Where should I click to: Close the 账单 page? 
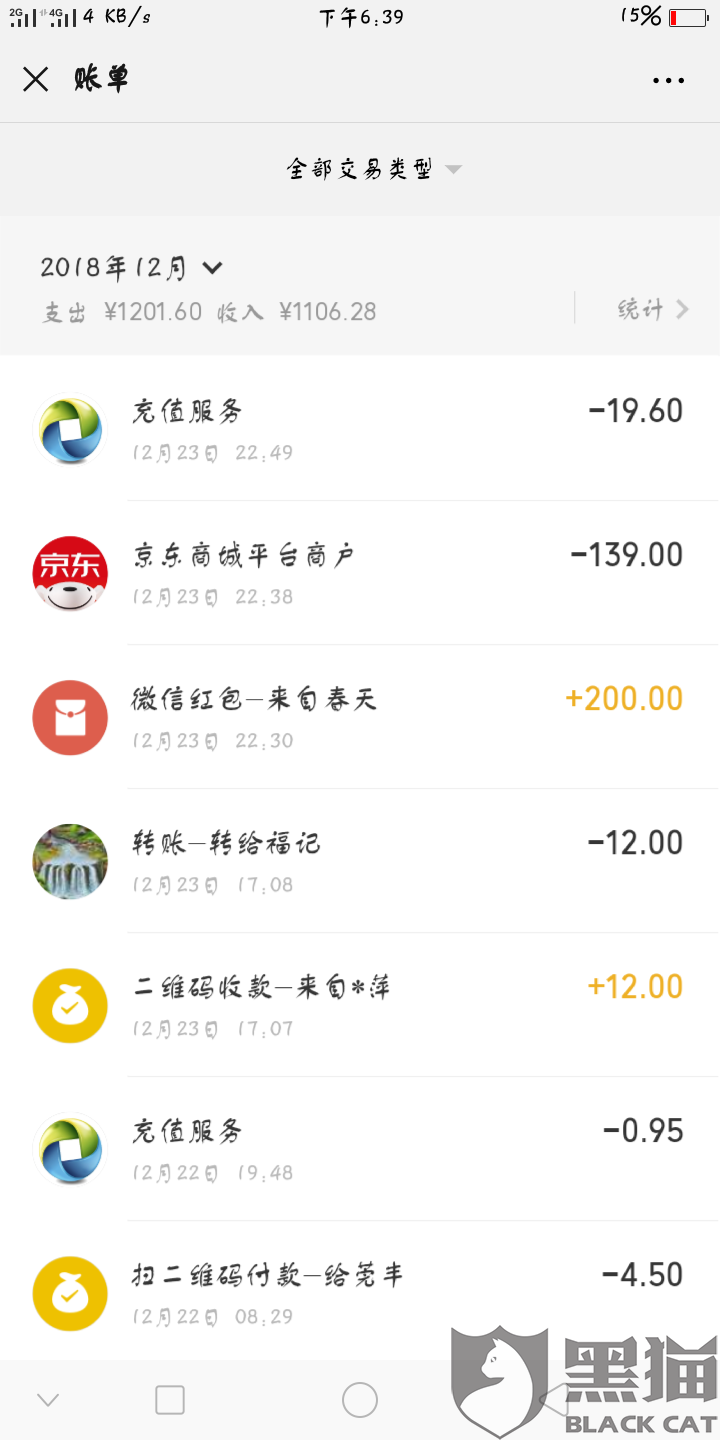coord(36,80)
